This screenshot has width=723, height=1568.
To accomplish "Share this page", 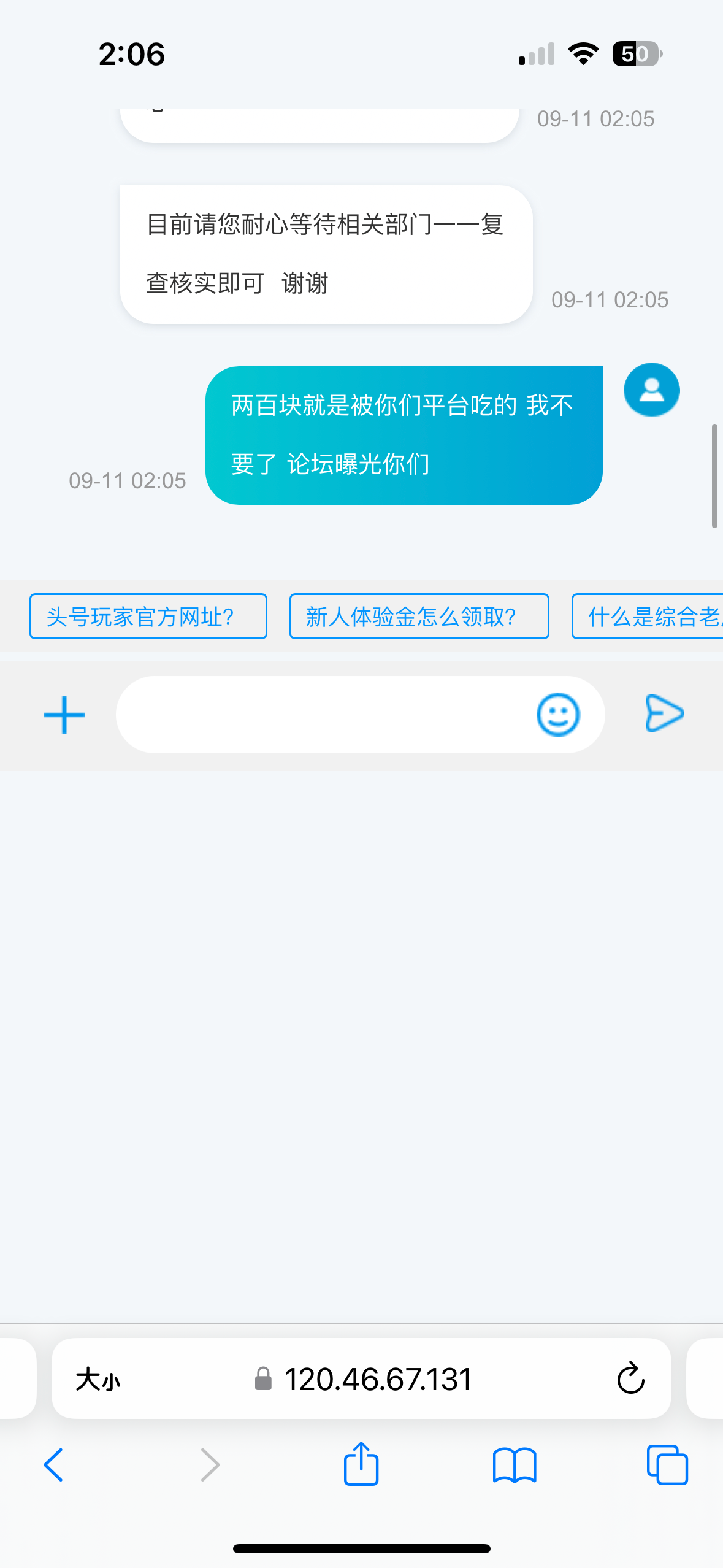I will [x=361, y=1464].
